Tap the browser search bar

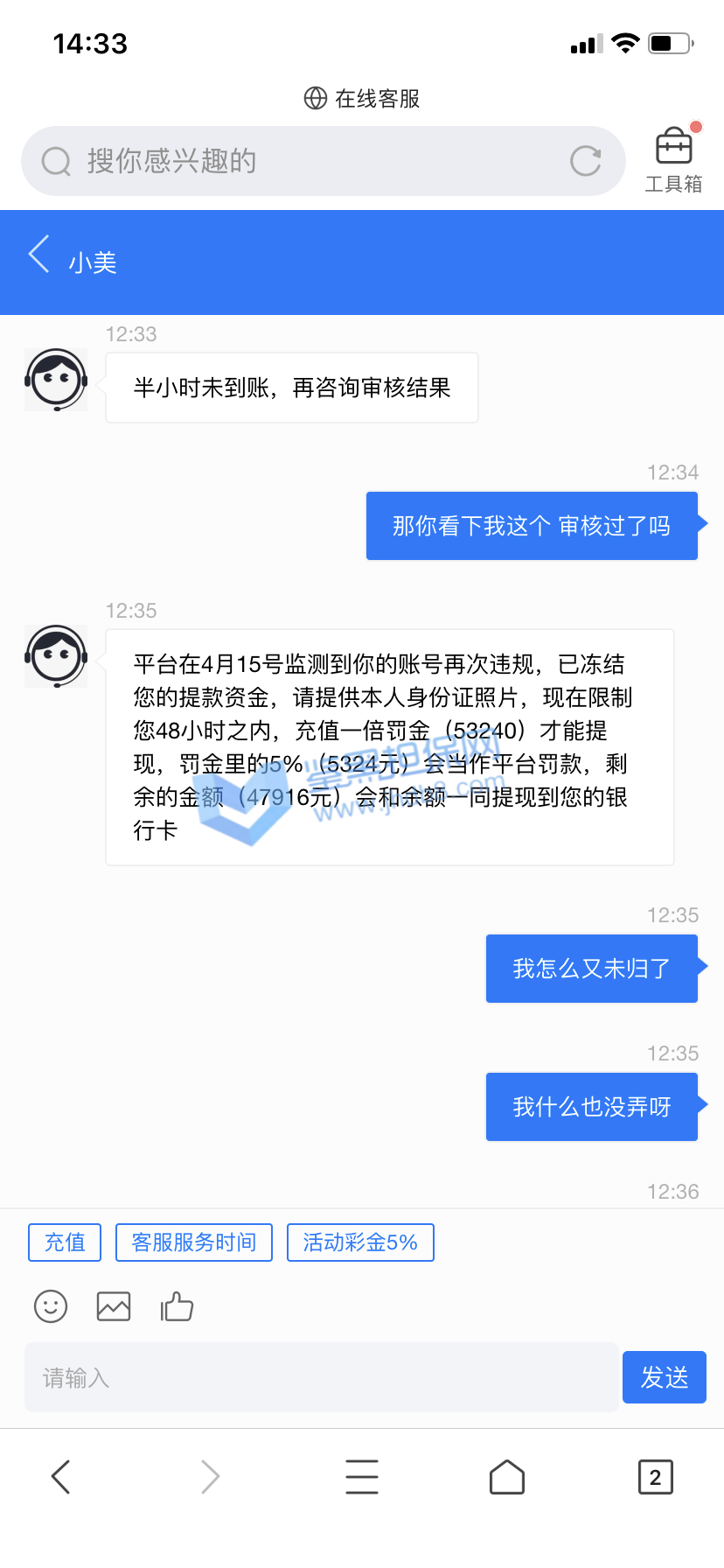tap(297, 161)
